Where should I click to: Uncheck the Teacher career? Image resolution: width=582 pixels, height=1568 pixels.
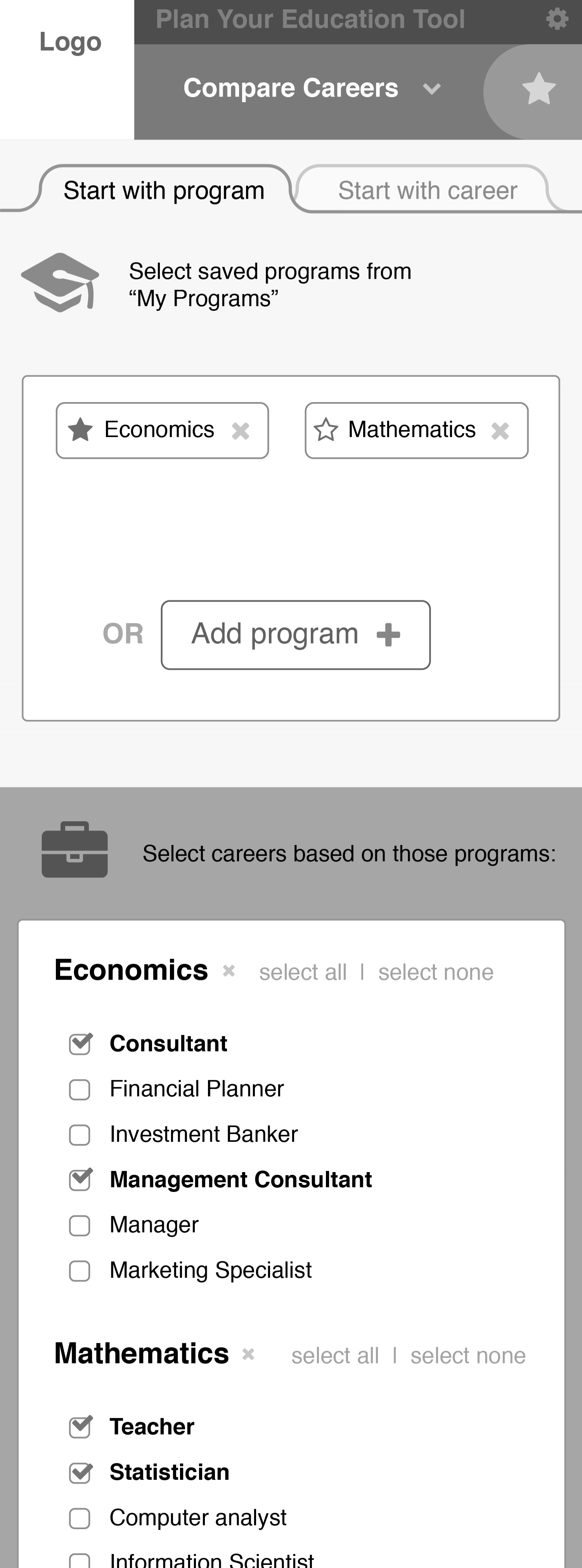(80, 1427)
